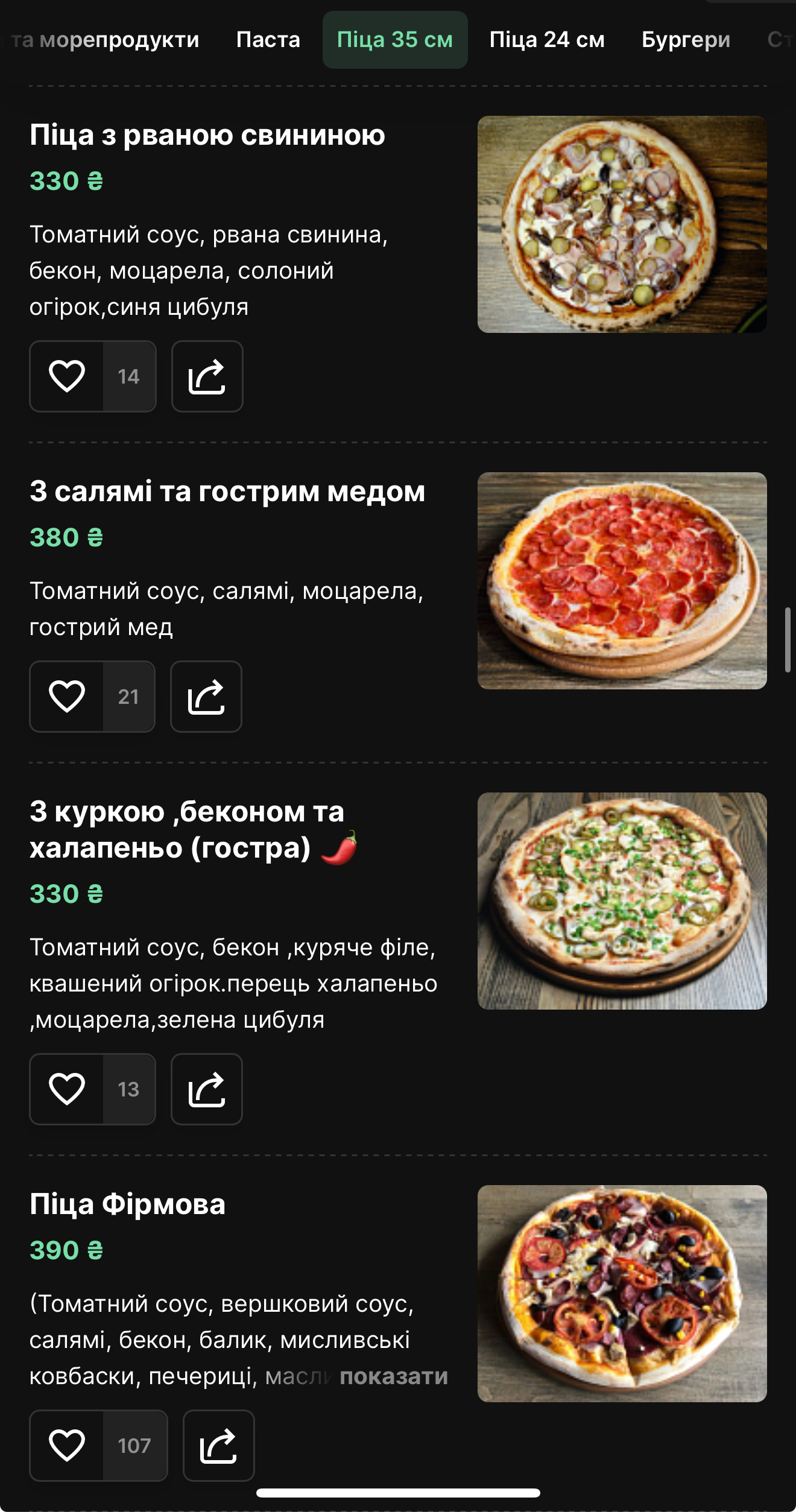Share Піца з рваною свининою

tap(207, 376)
